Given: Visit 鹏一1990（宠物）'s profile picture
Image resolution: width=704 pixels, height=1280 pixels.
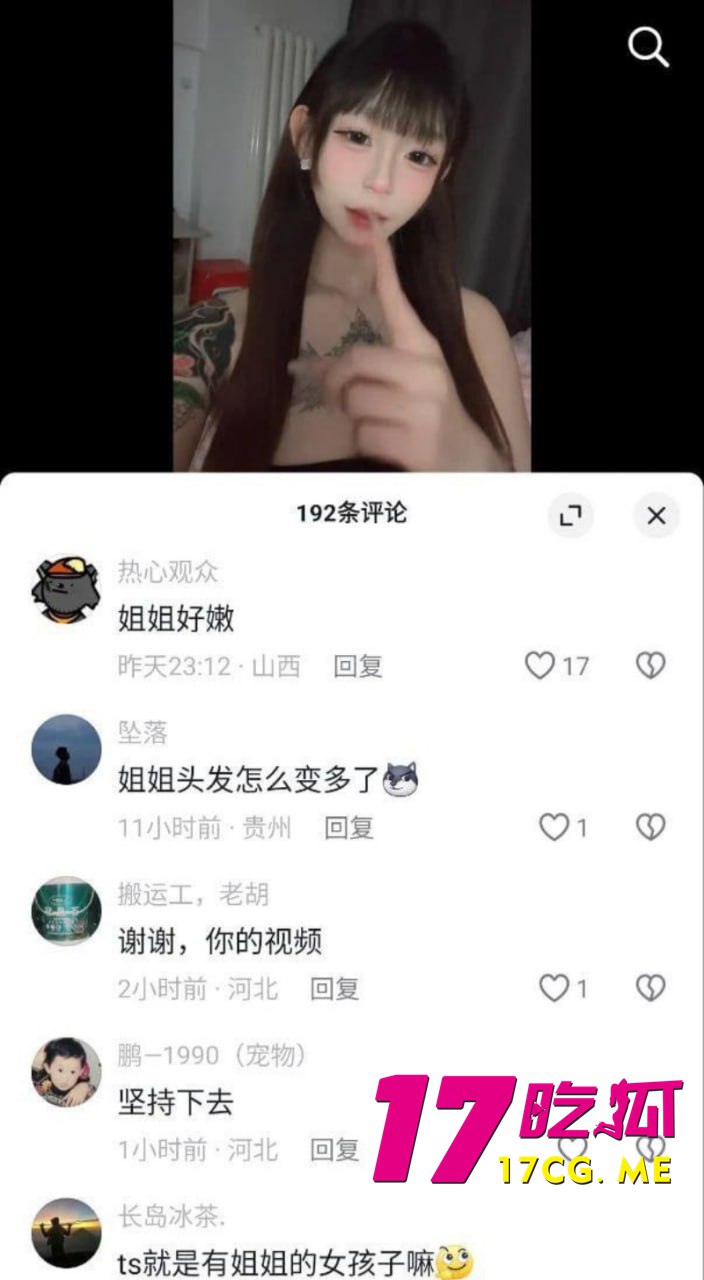Looking at the screenshot, I should (x=67, y=1072).
